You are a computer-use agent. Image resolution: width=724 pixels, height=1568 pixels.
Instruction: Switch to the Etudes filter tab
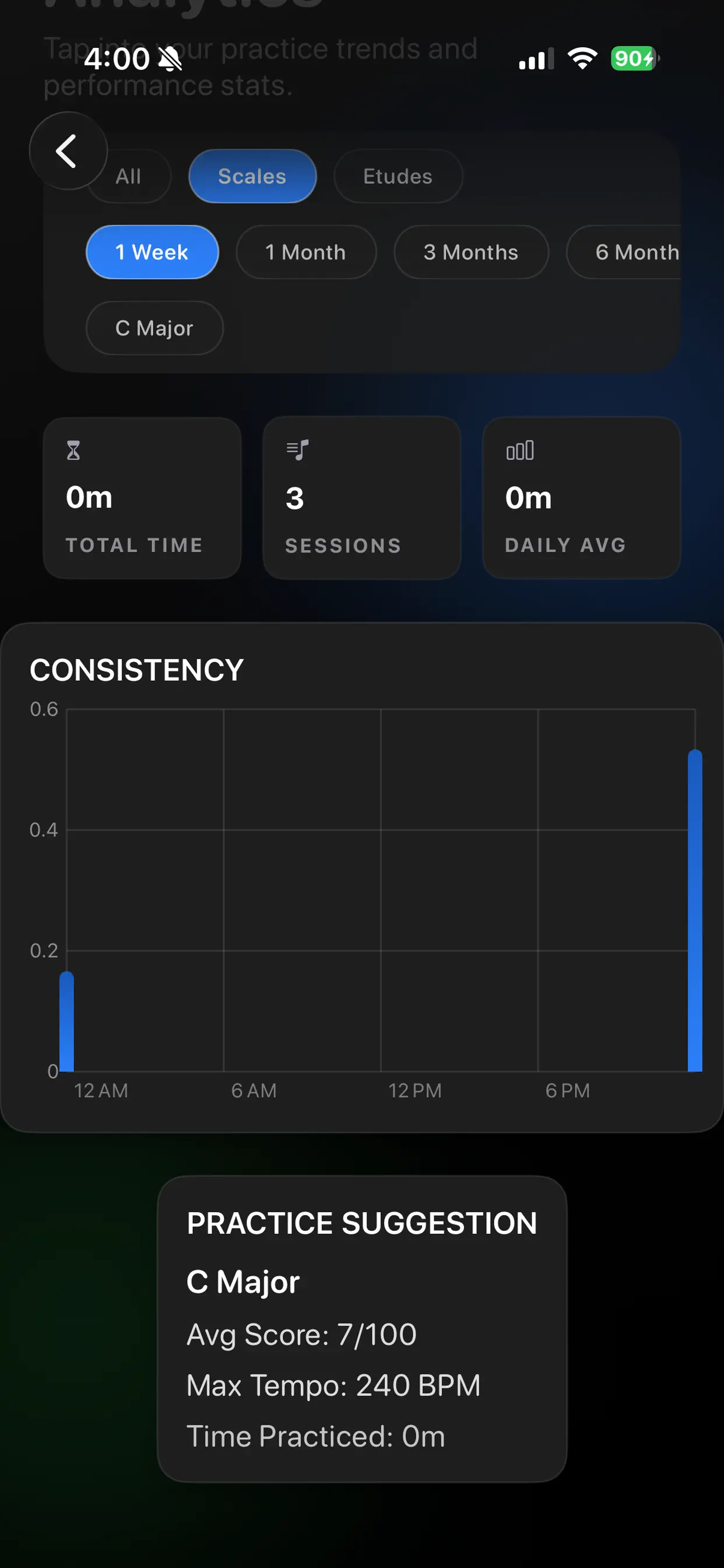point(398,176)
